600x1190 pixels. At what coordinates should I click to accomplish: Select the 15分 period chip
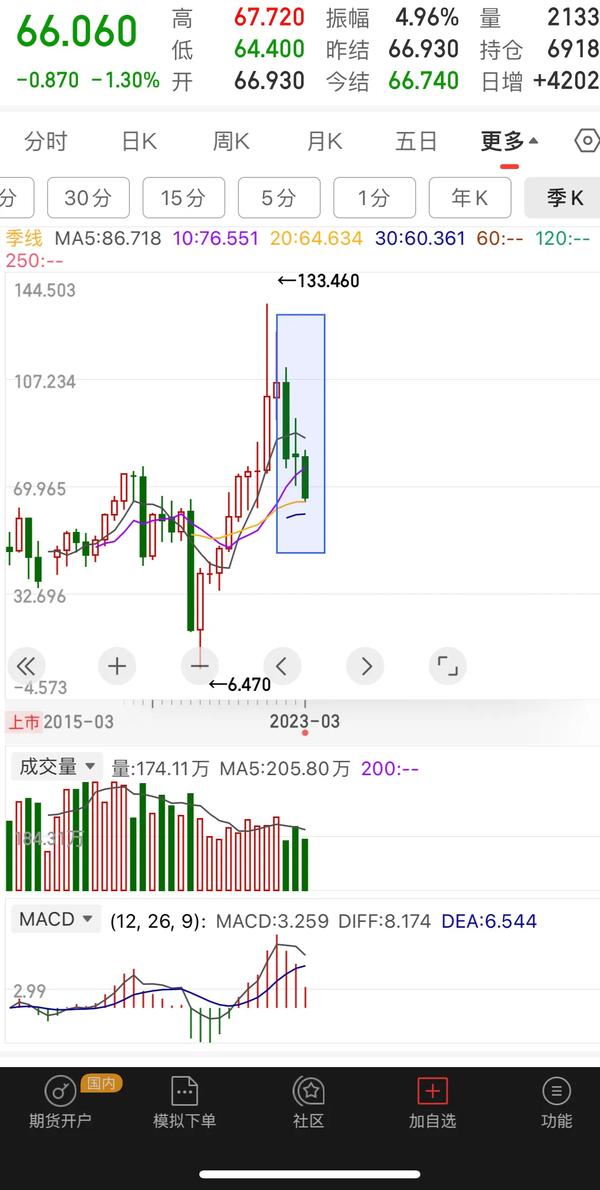tap(184, 198)
